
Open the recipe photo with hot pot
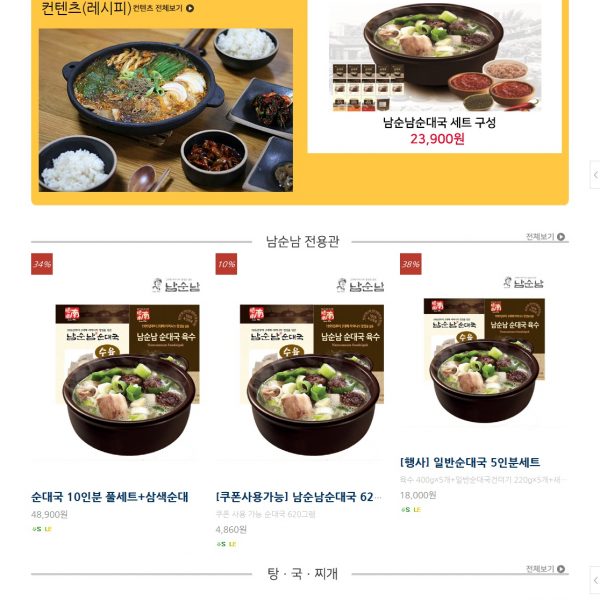[x=166, y=109]
